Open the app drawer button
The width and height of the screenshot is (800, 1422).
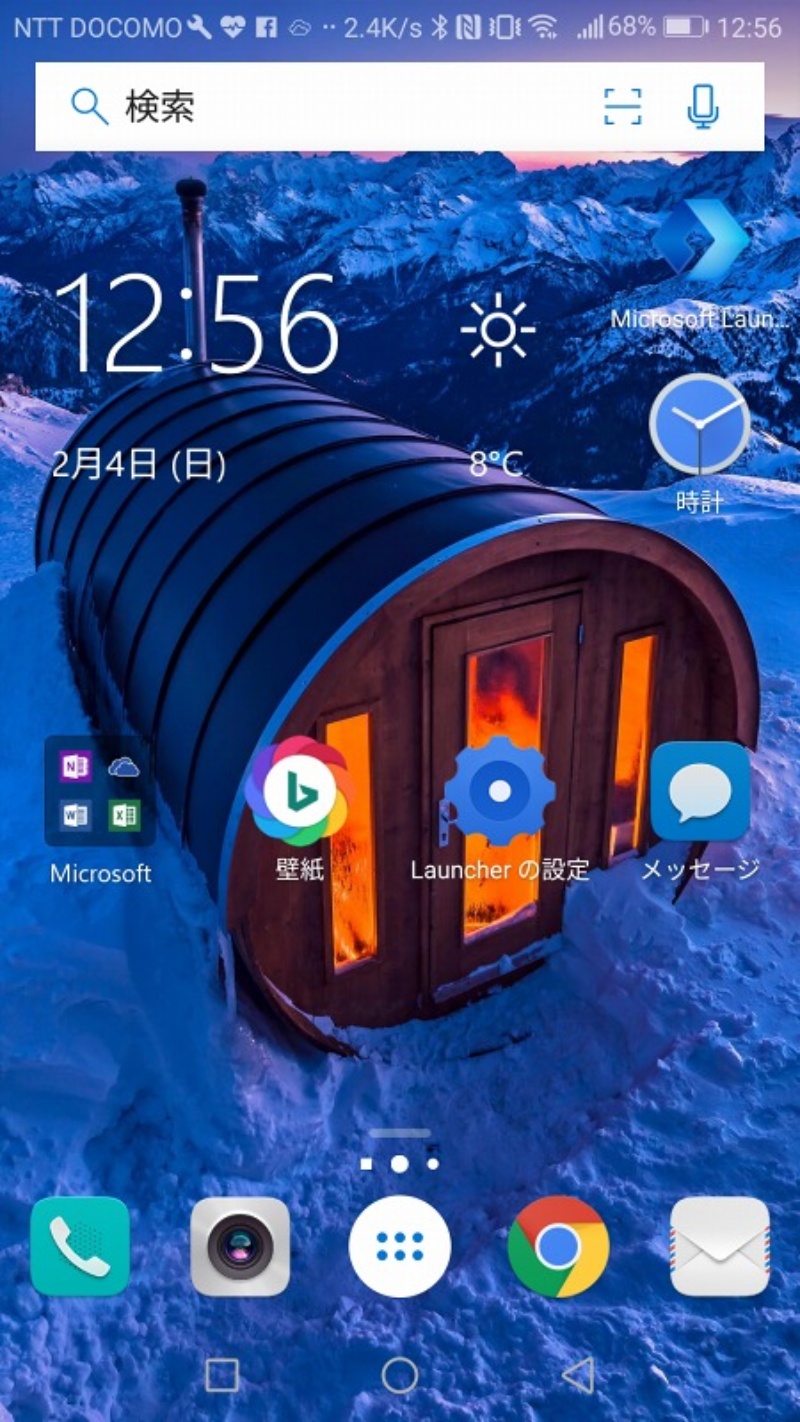click(400, 1246)
